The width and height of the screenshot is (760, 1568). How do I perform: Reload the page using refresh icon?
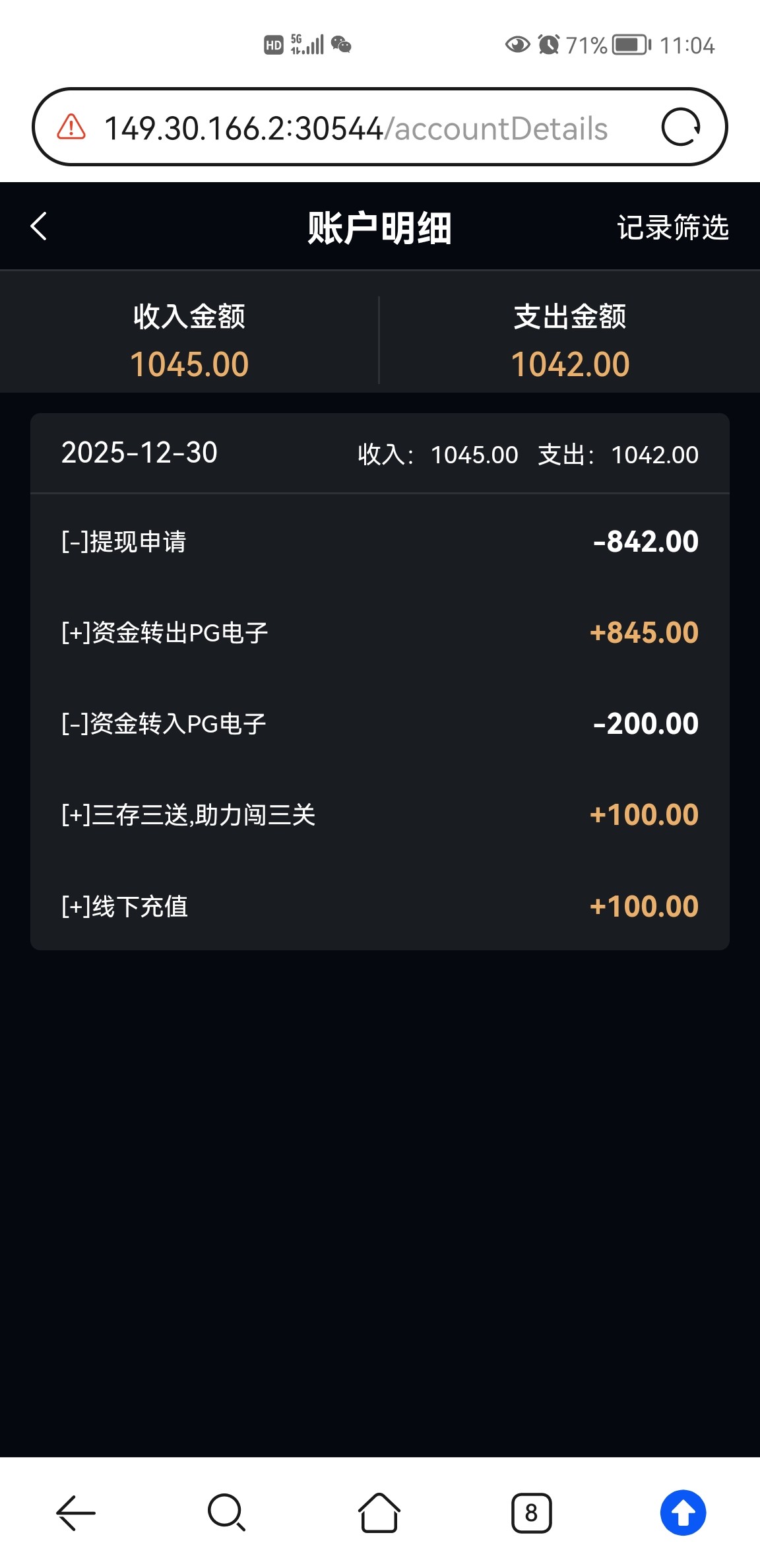click(681, 127)
